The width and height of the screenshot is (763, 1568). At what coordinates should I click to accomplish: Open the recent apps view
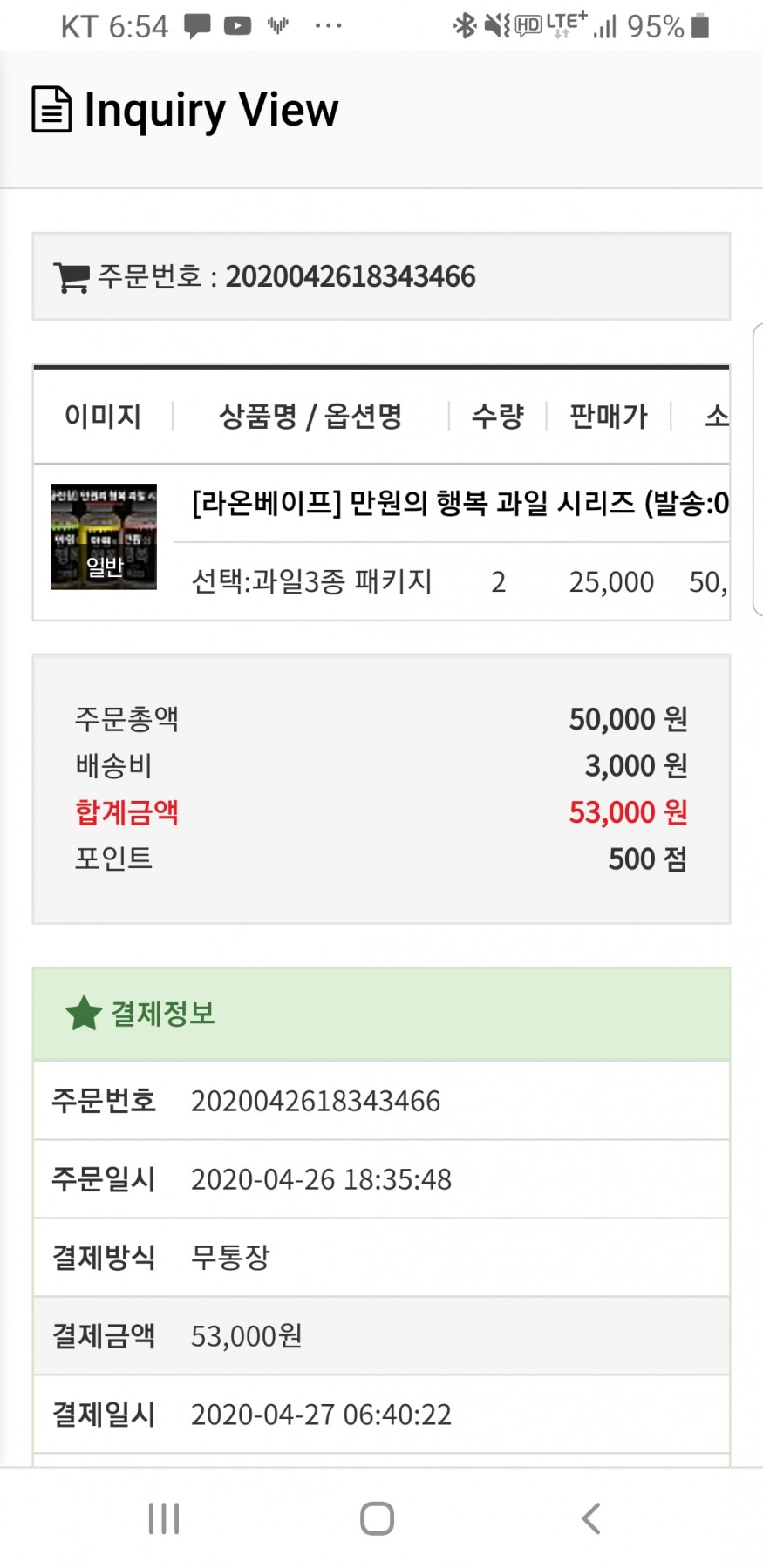click(164, 1518)
